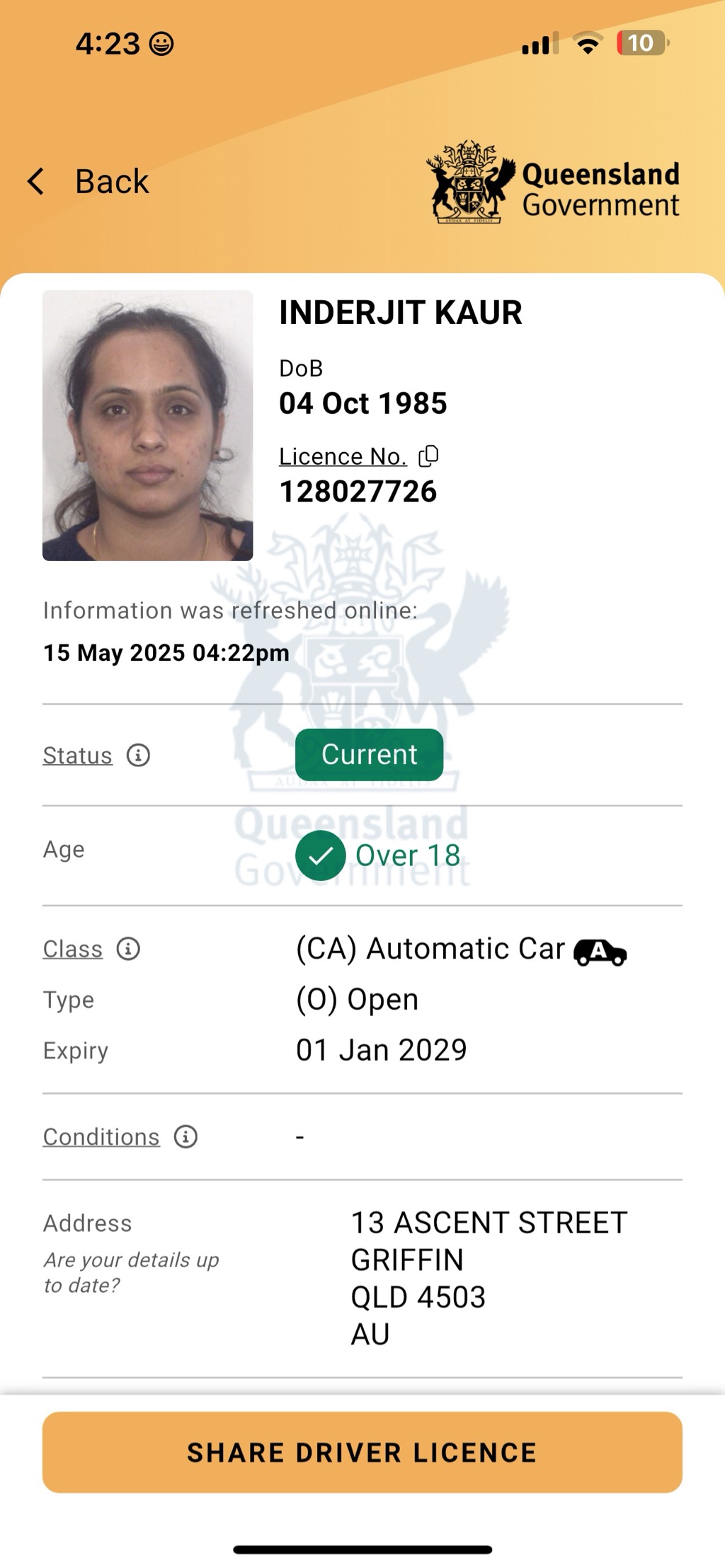Open the Conditions info icon
Viewport: 725px width, 1568px height.
pyautogui.click(x=185, y=1136)
